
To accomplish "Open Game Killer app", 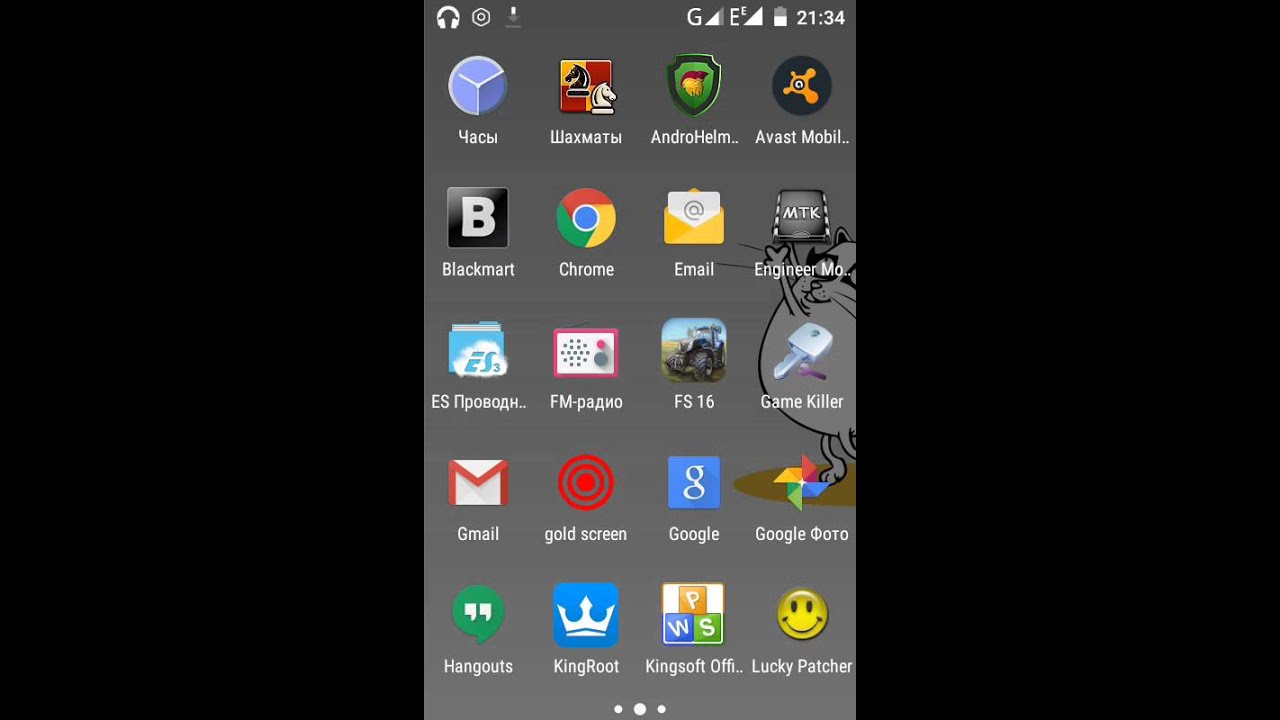I will [801, 351].
